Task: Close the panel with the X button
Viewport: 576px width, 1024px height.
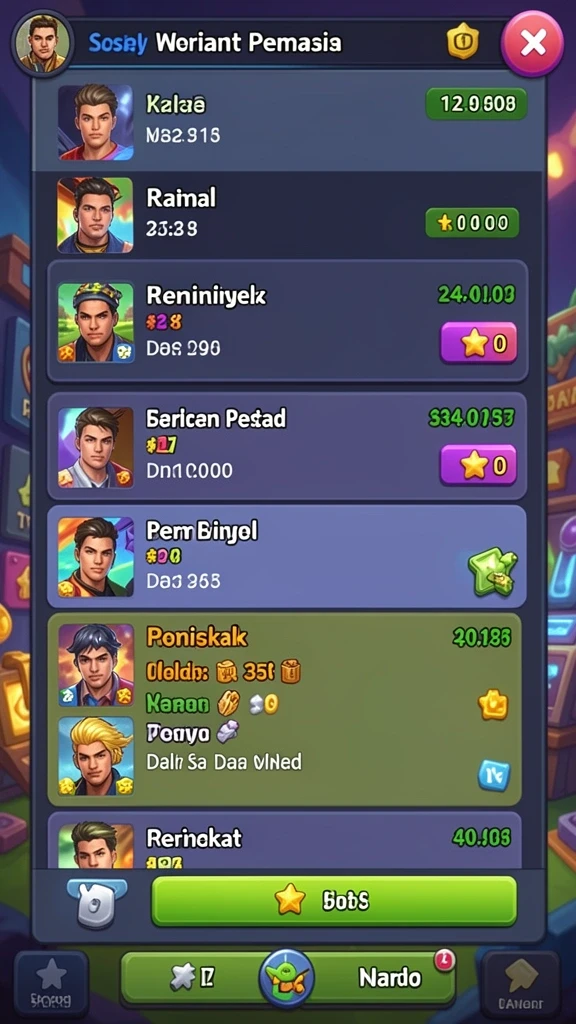Action: click(532, 43)
